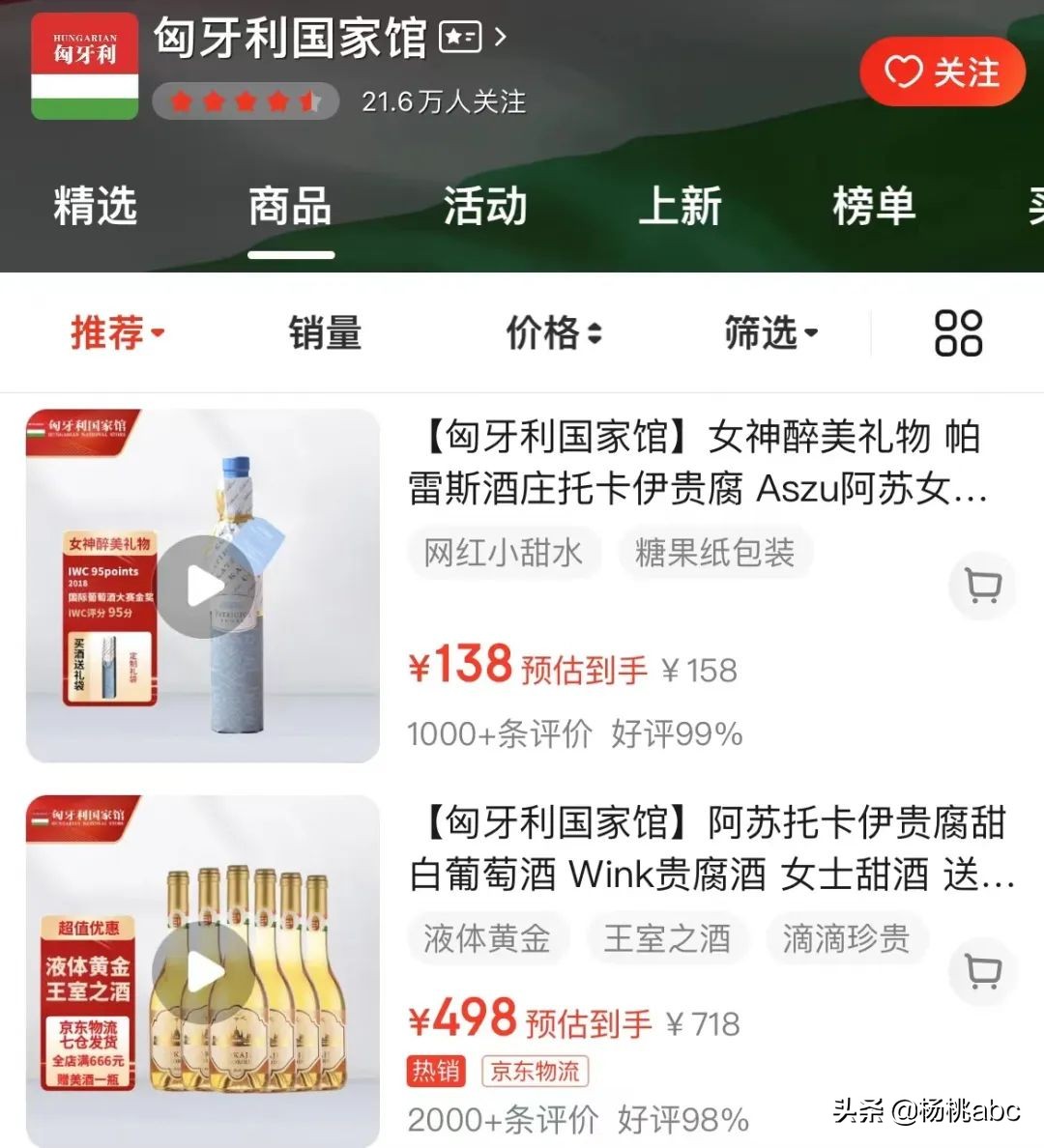Enable the 销量 sales sorting

coord(324,333)
